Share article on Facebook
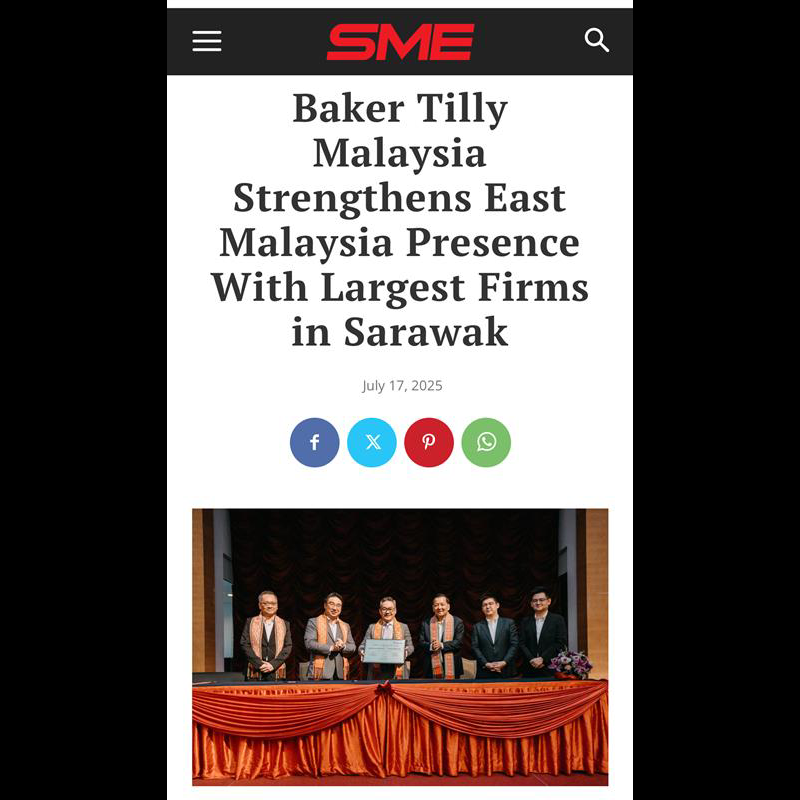This screenshot has height=800, width=800. click(315, 443)
